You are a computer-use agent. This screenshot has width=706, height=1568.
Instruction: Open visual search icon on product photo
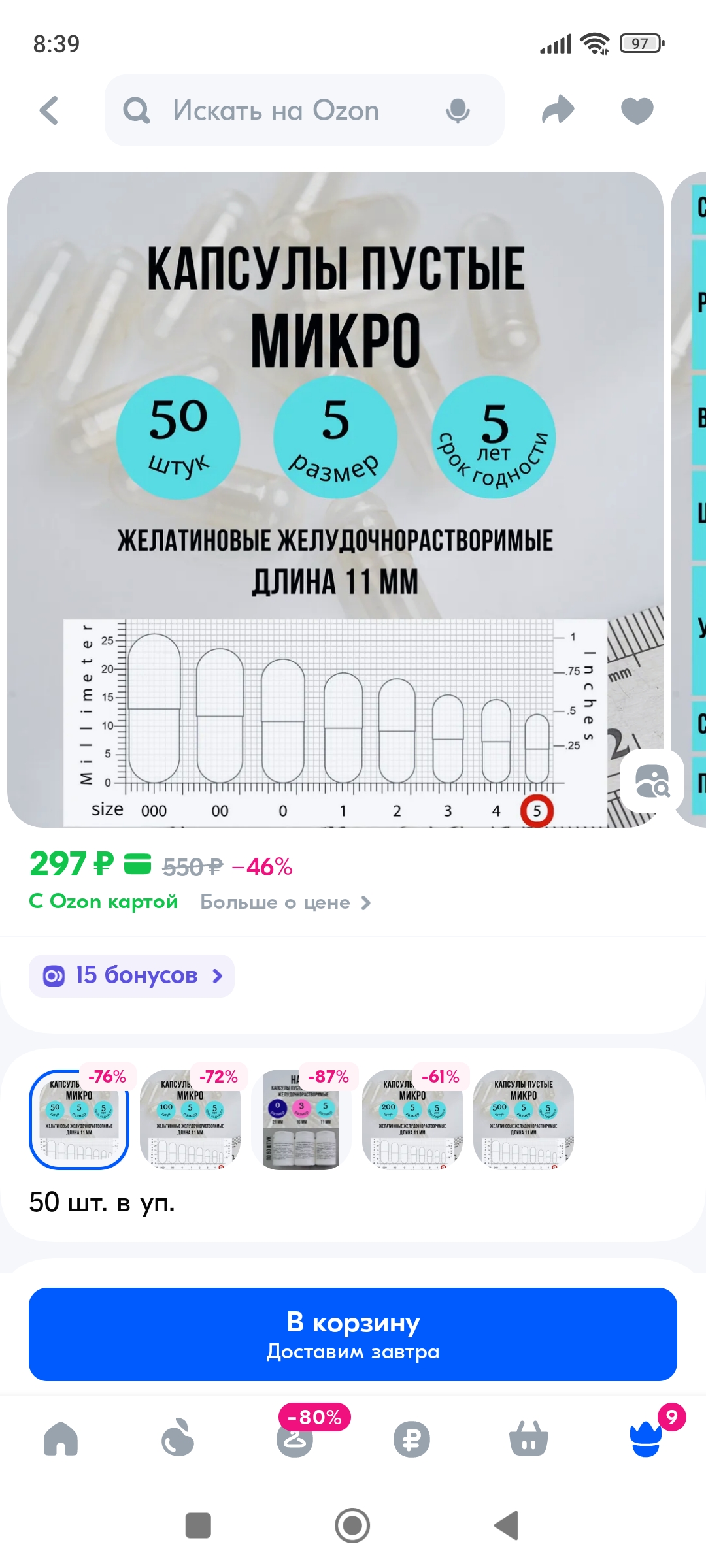[x=652, y=781]
